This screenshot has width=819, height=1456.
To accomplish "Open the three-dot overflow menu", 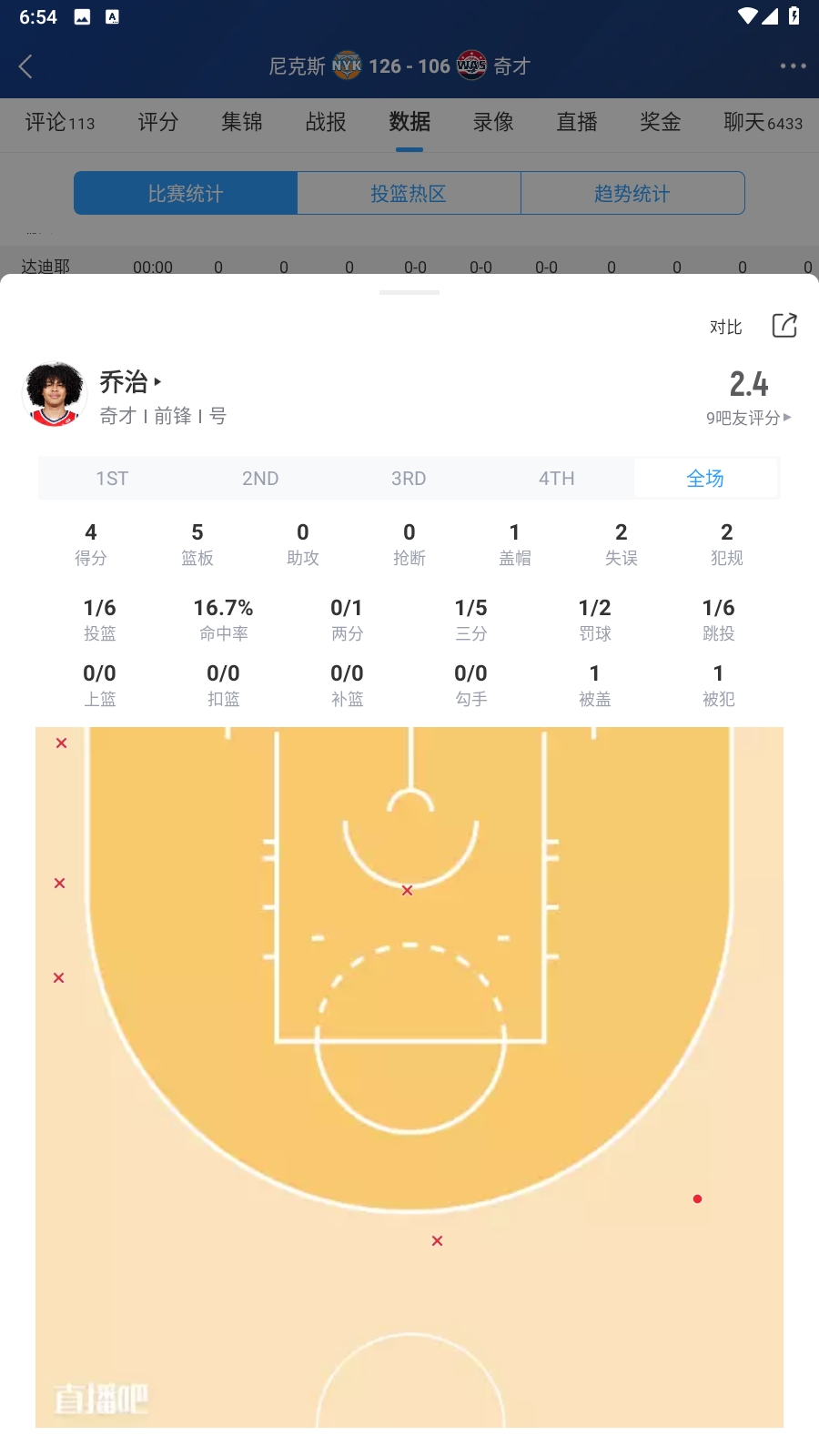I will coord(793,66).
